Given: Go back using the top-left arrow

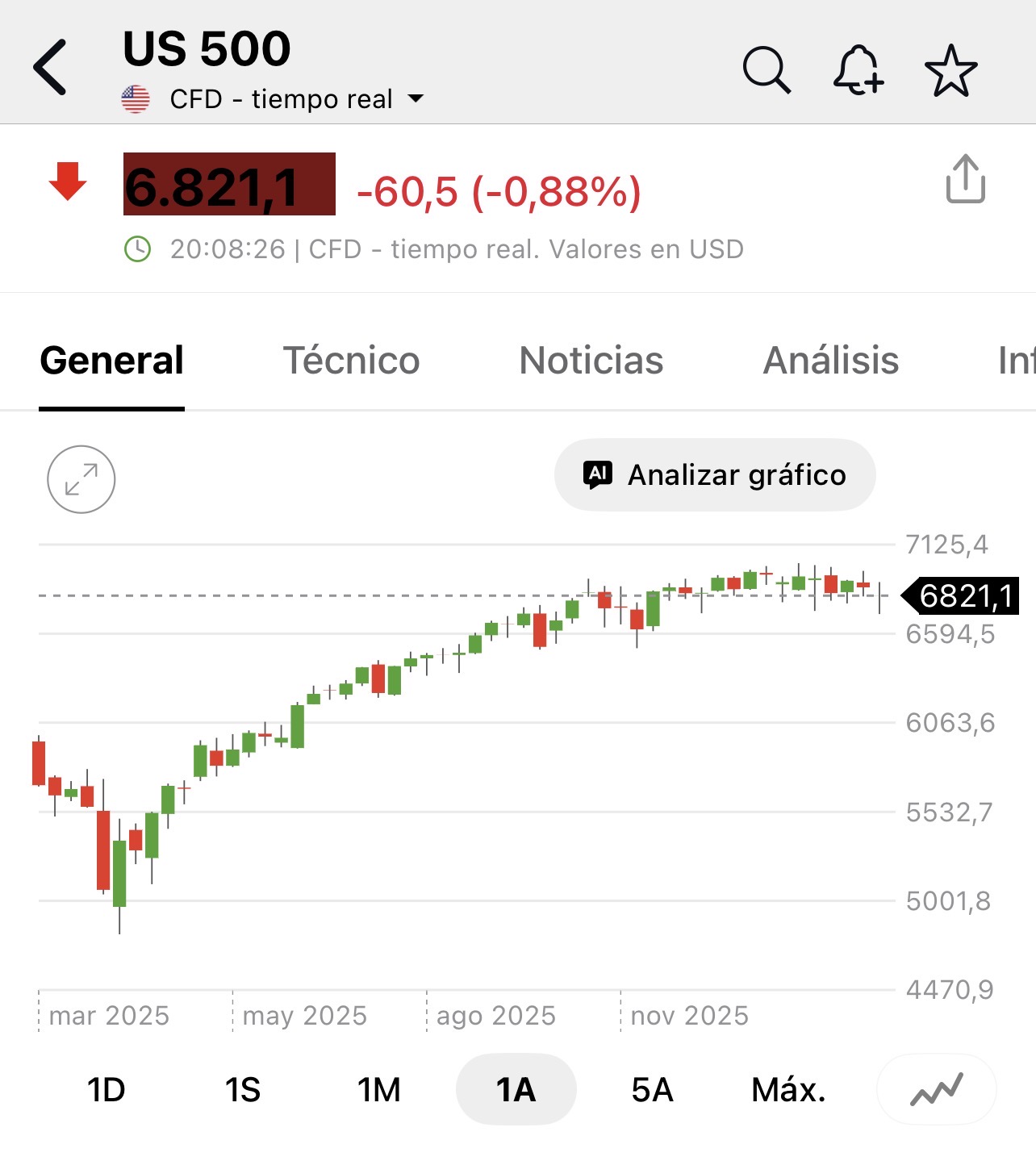Looking at the screenshot, I should coord(50,68).
